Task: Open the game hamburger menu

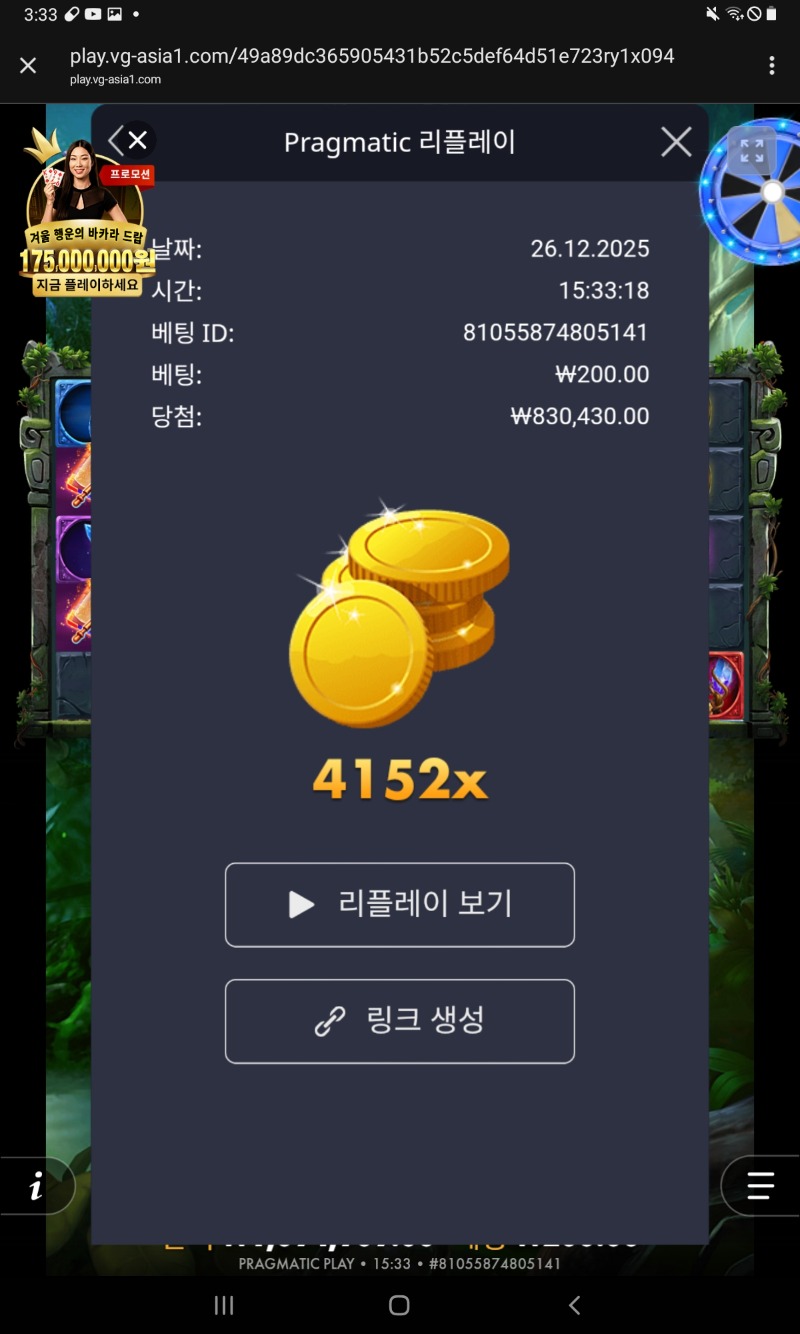Action: point(760,1186)
